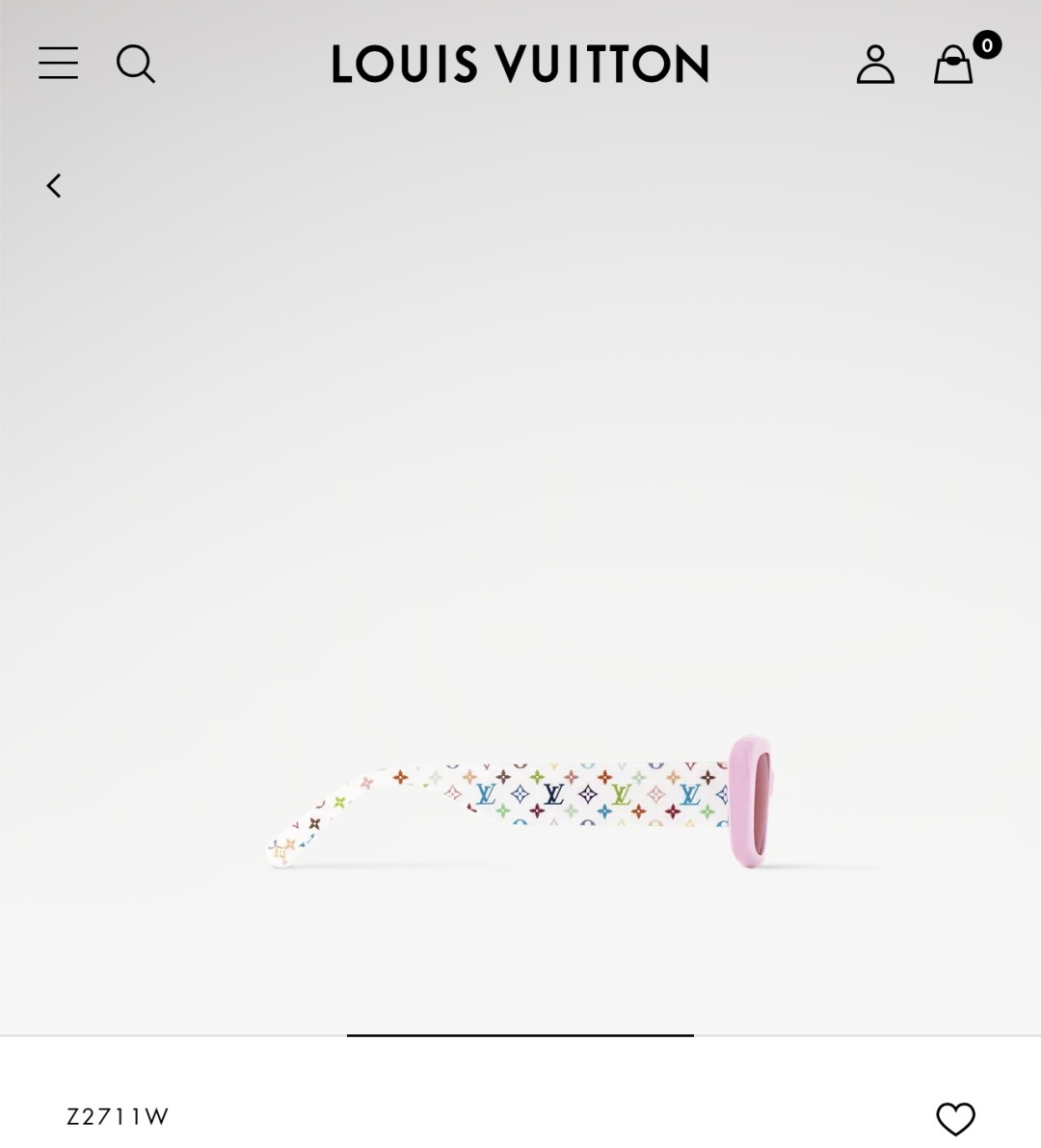The height and width of the screenshot is (1148, 1041).
Task: Open the hamburger menu
Action: pyautogui.click(x=58, y=64)
